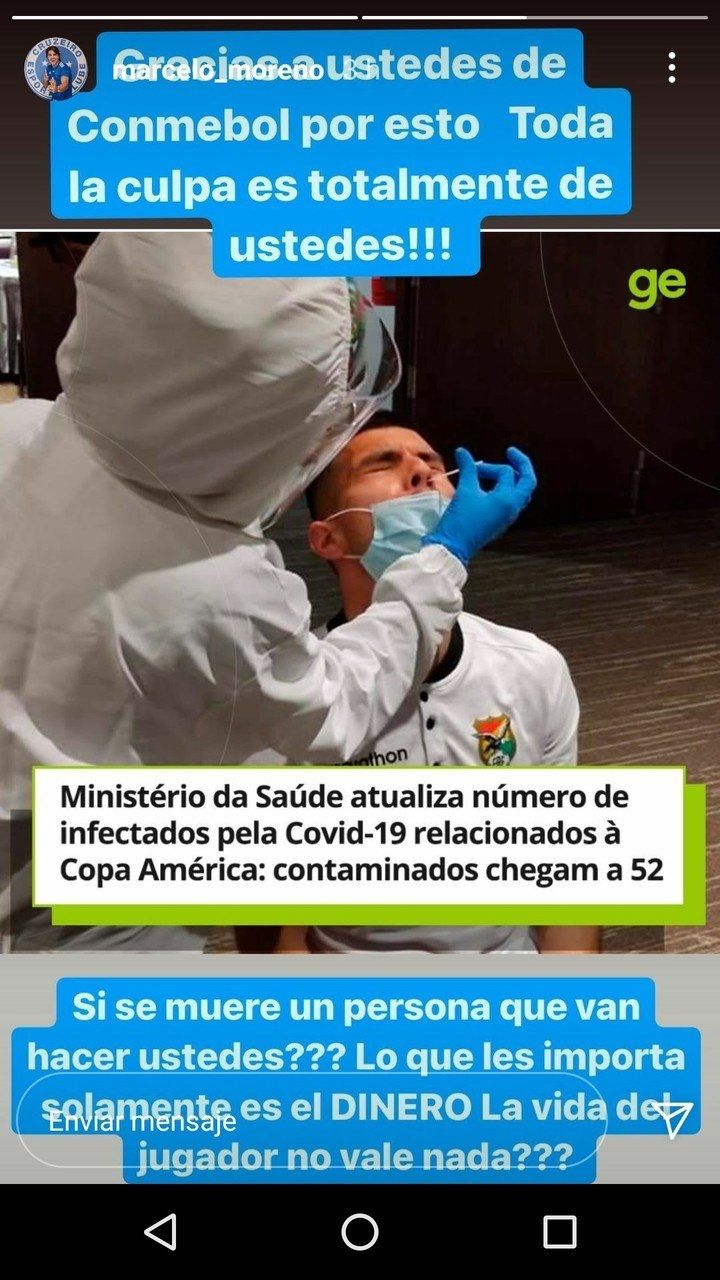Tap the Enviar mensaje field

[310, 1121]
